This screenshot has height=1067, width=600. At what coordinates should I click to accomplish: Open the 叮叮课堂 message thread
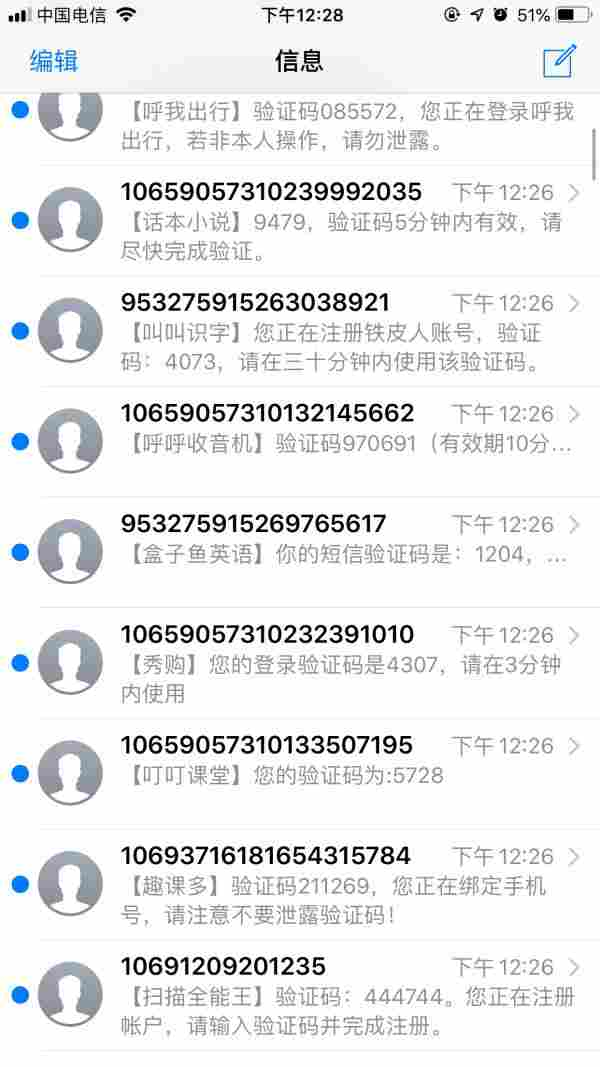point(300,774)
